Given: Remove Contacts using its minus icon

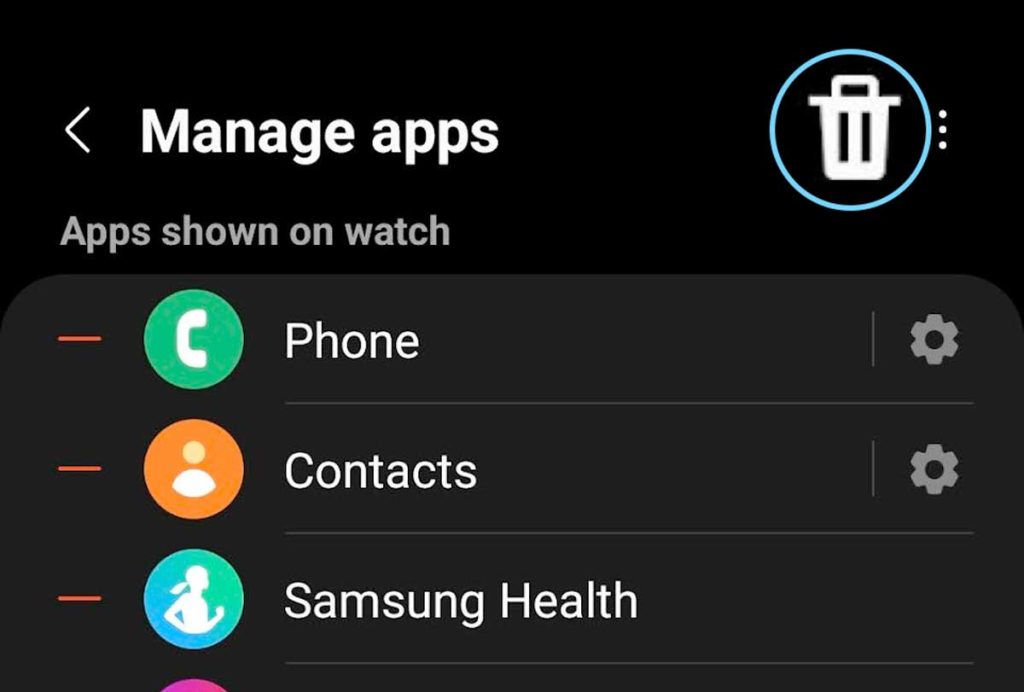Looking at the screenshot, I should coord(81,469).
